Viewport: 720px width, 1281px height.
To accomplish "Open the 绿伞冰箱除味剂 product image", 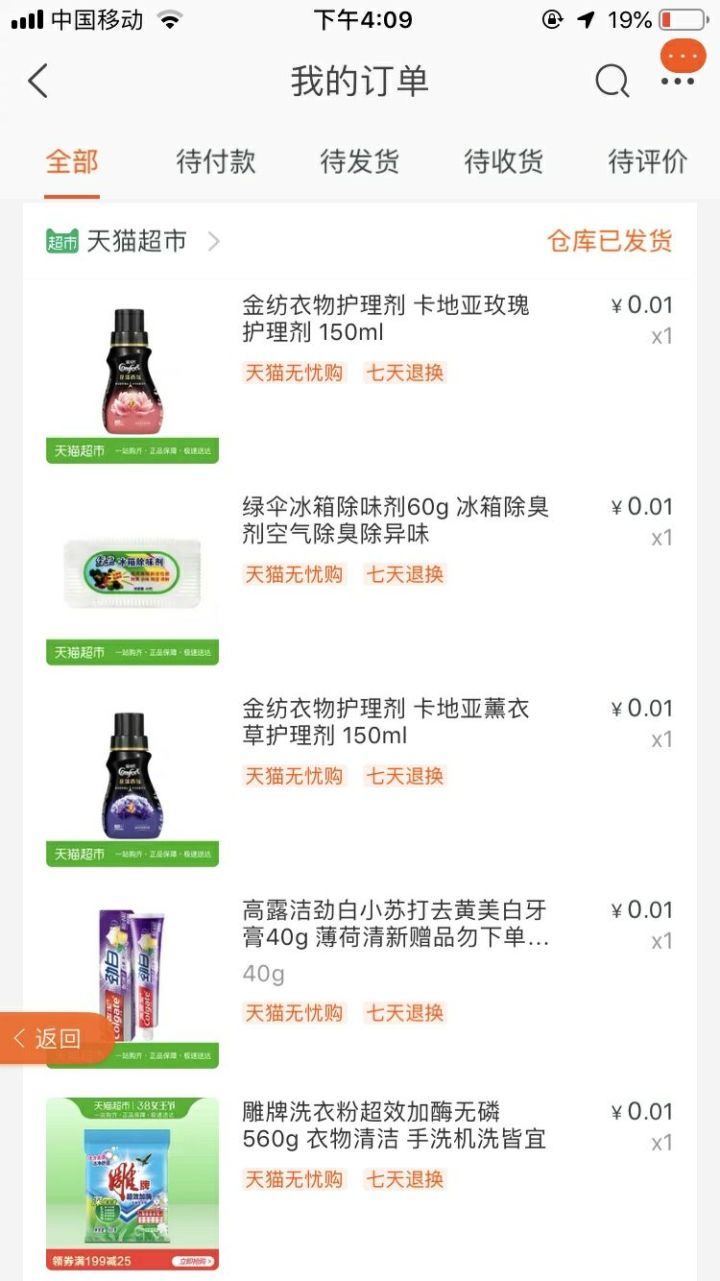I will tap(132, 567).
